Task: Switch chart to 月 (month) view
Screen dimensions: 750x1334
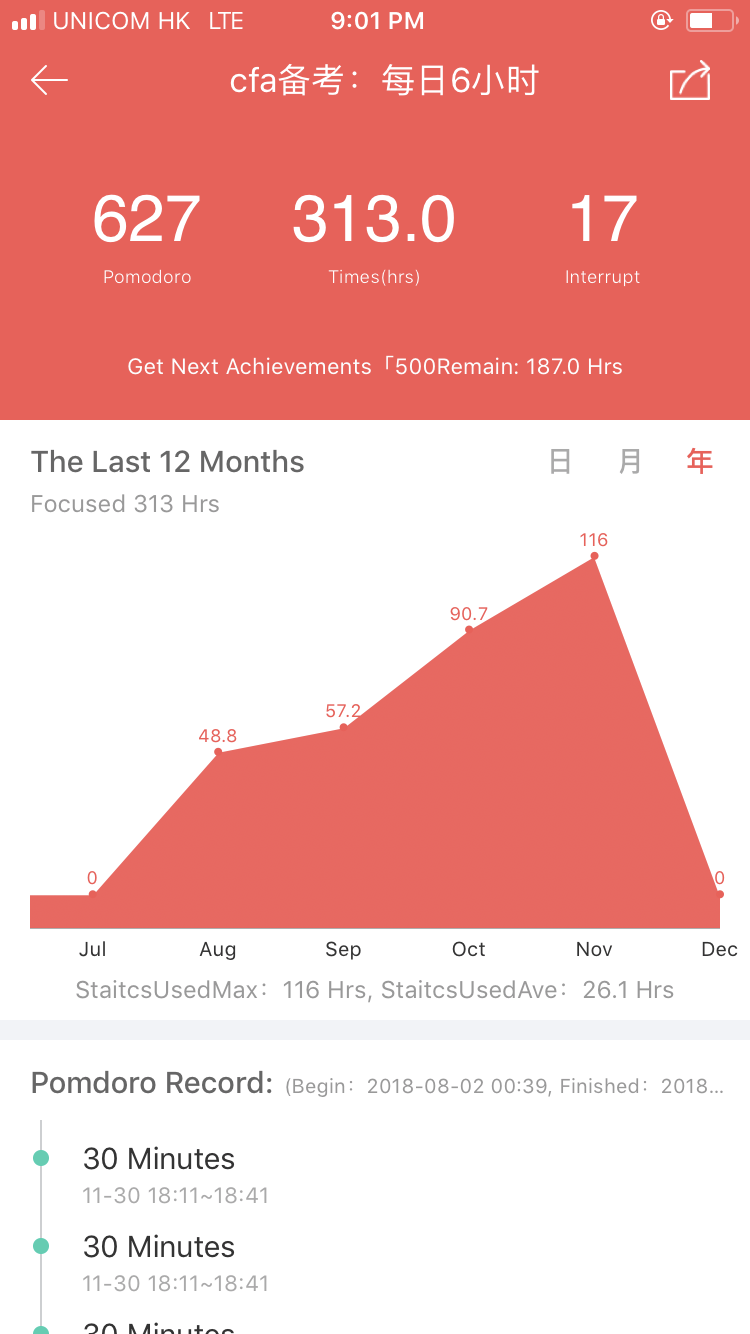Action: pyautogui.click(x=630, y=462)
